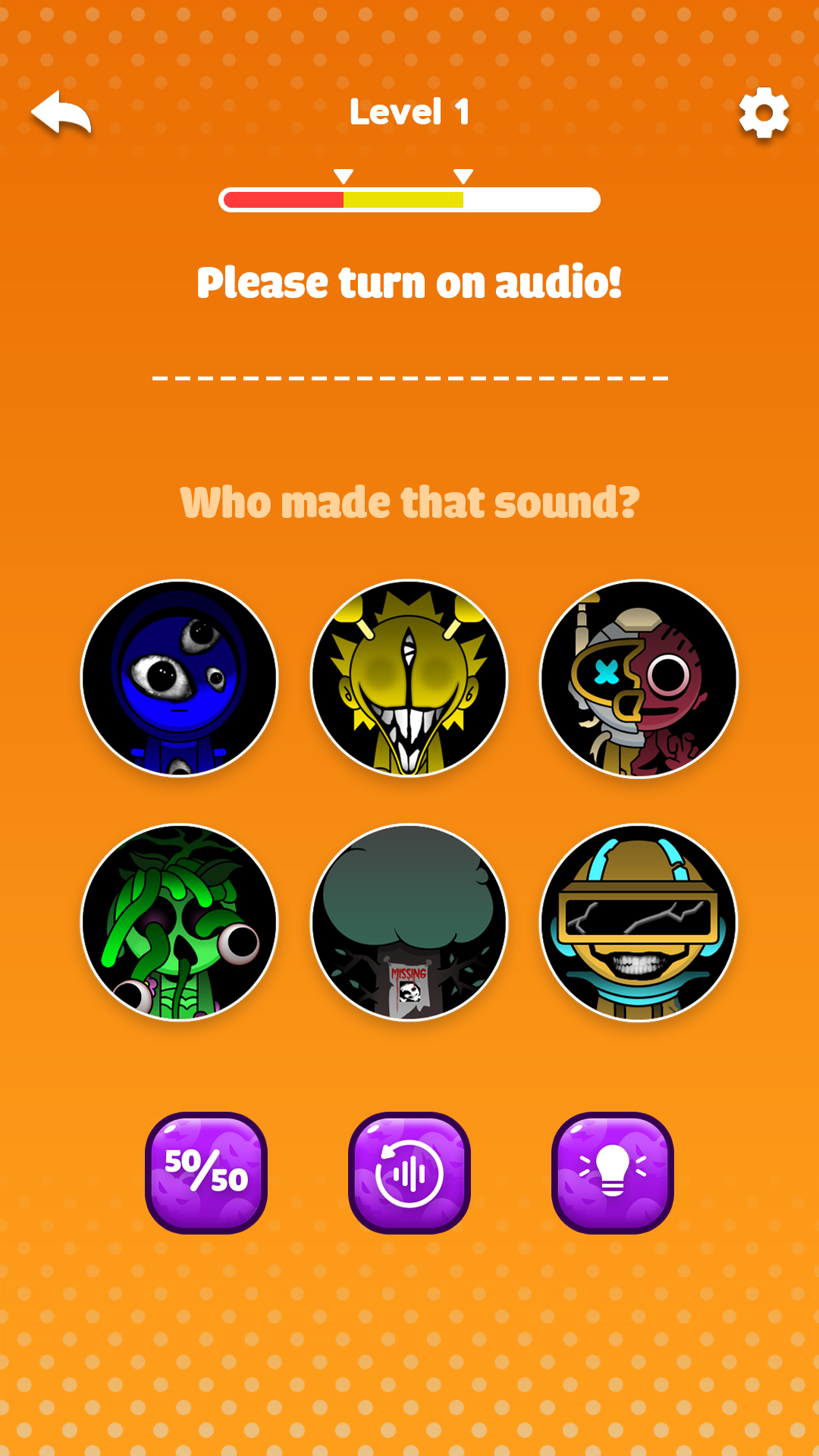Choose the tree with Missing poster
The height and width of the screenshot is (1456, 819).
(x=409, y=923)
